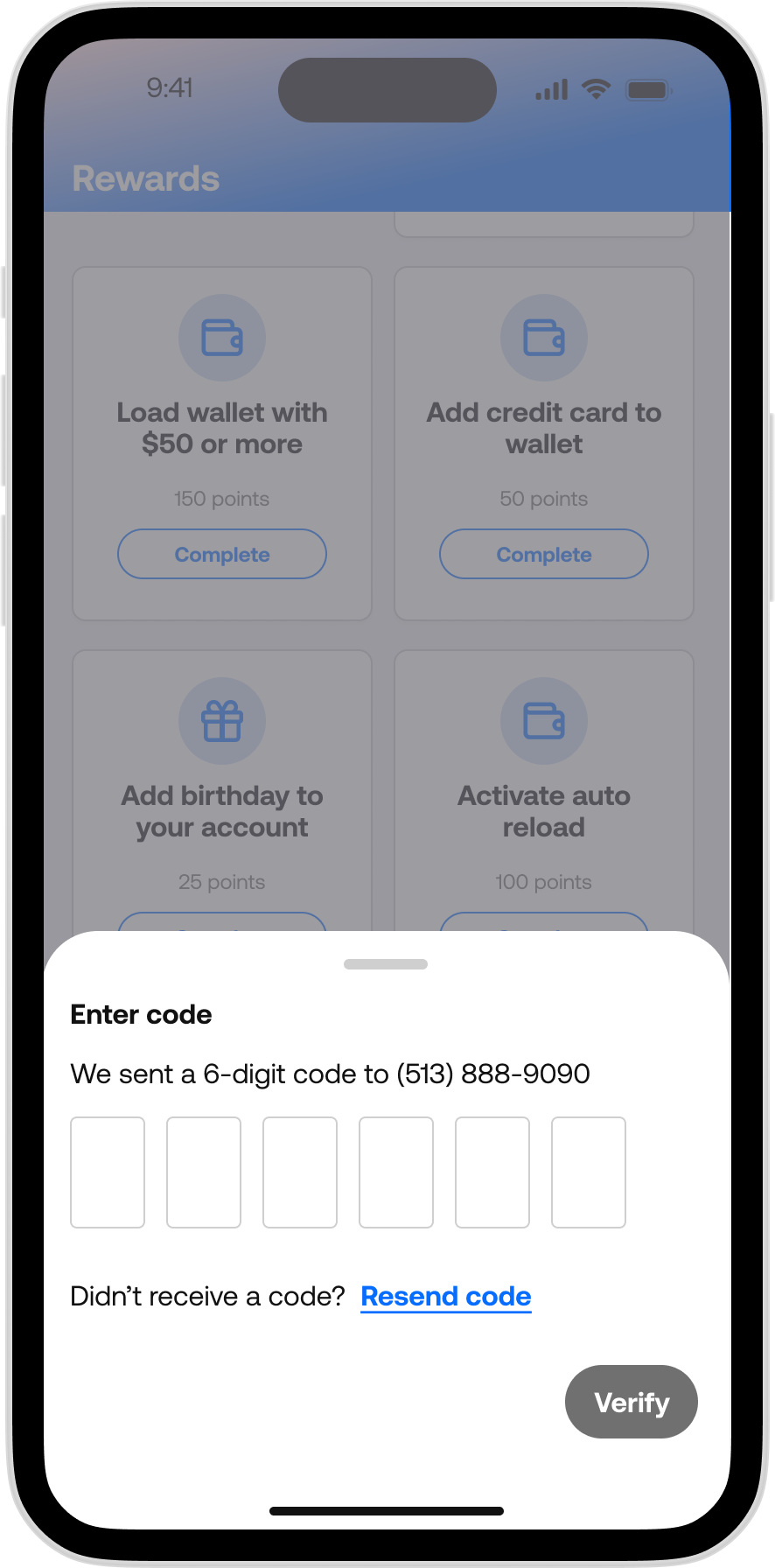Tap the cellular signal icon
This screenshot has width=775, height=1568.
(550, 88)
